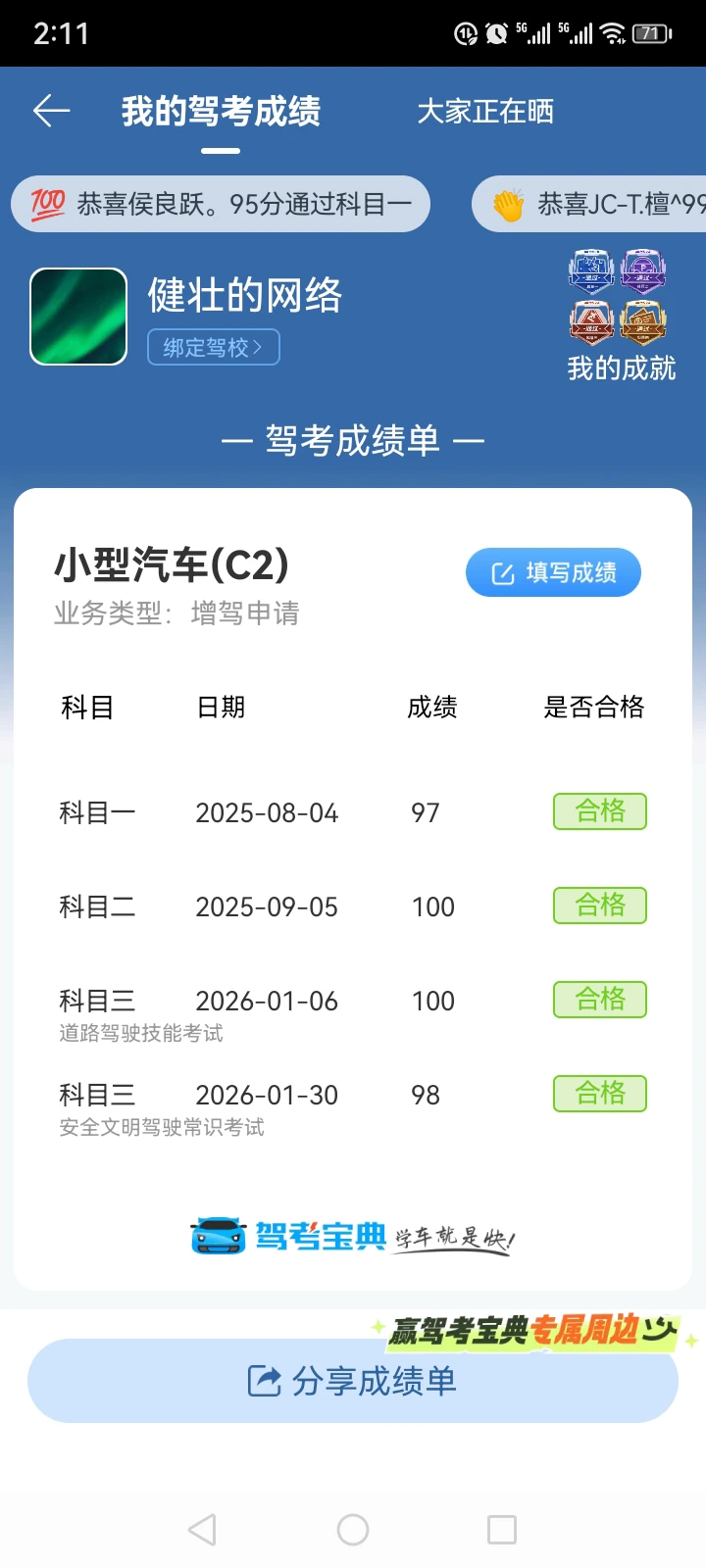Open the system recent apps view
The height and width of the screenshot is (1568, 706).
pos(502,1530)
